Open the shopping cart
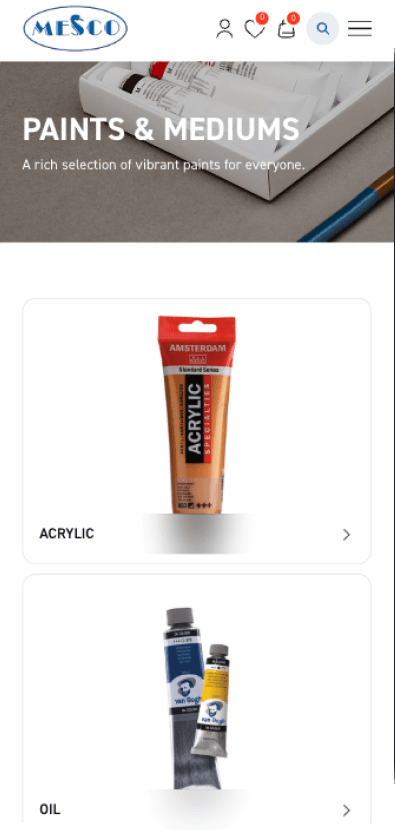This screenshot has width=395, height=832. point(287,29)
